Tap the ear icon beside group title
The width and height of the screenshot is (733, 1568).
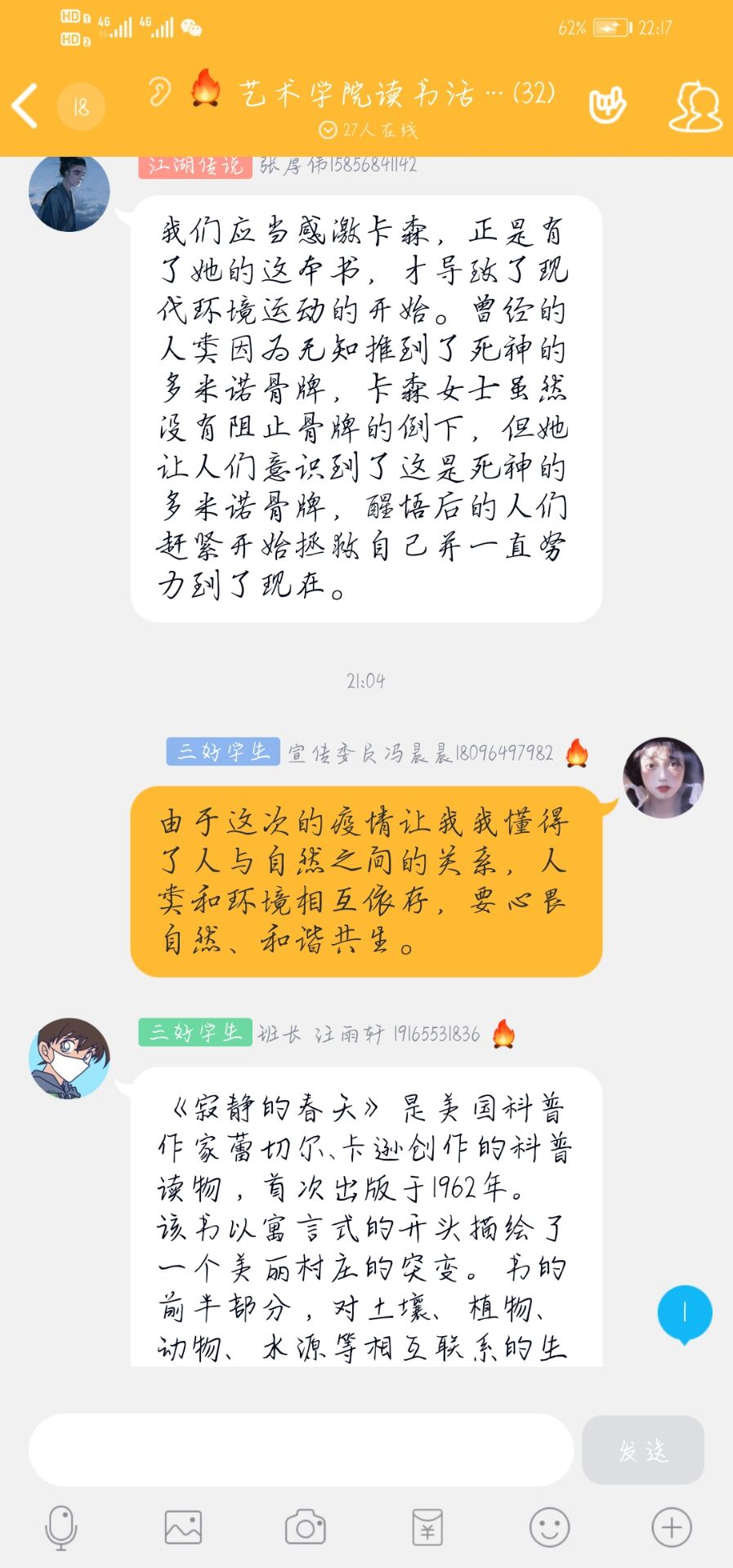[x=160, y=91]
